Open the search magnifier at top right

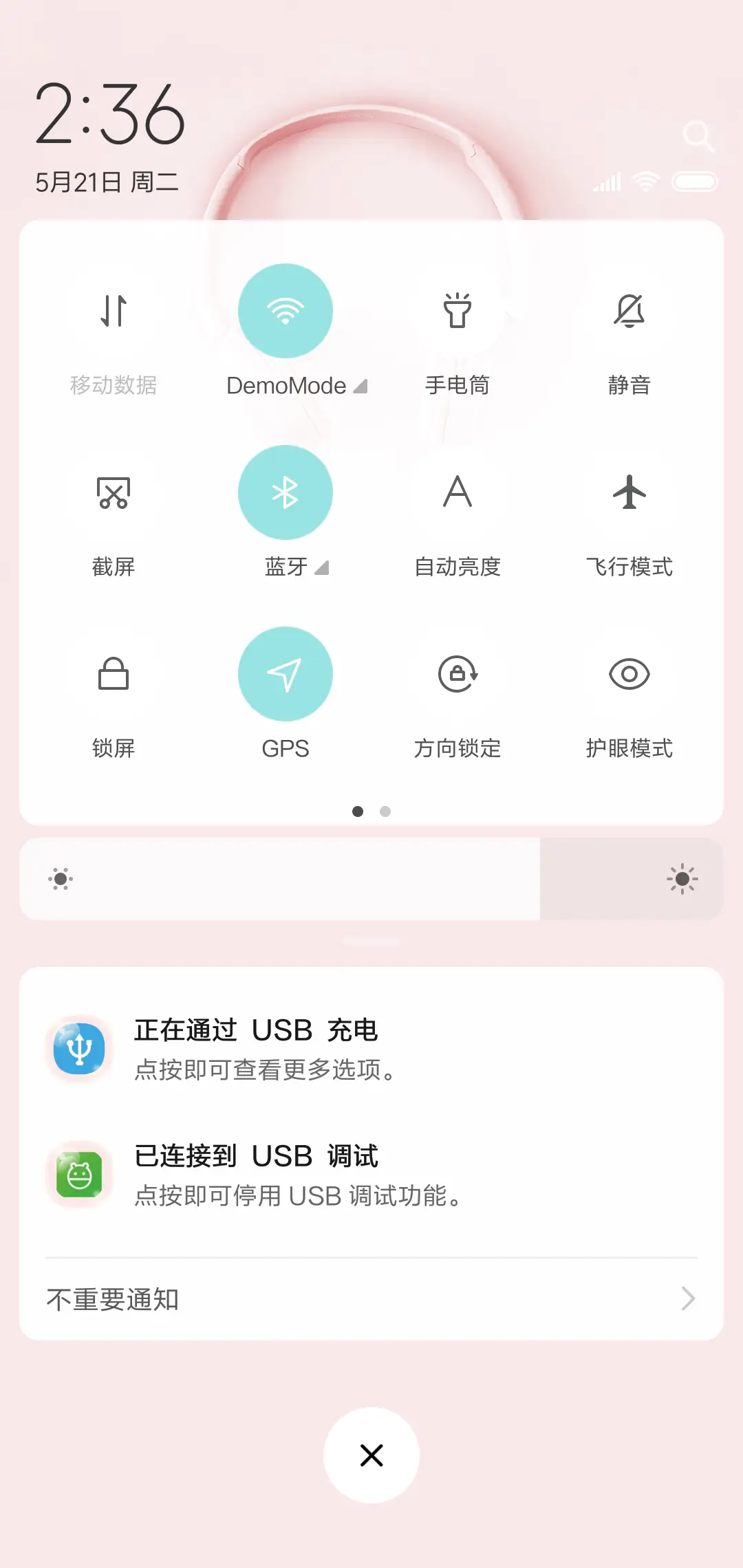click(698, 136)
